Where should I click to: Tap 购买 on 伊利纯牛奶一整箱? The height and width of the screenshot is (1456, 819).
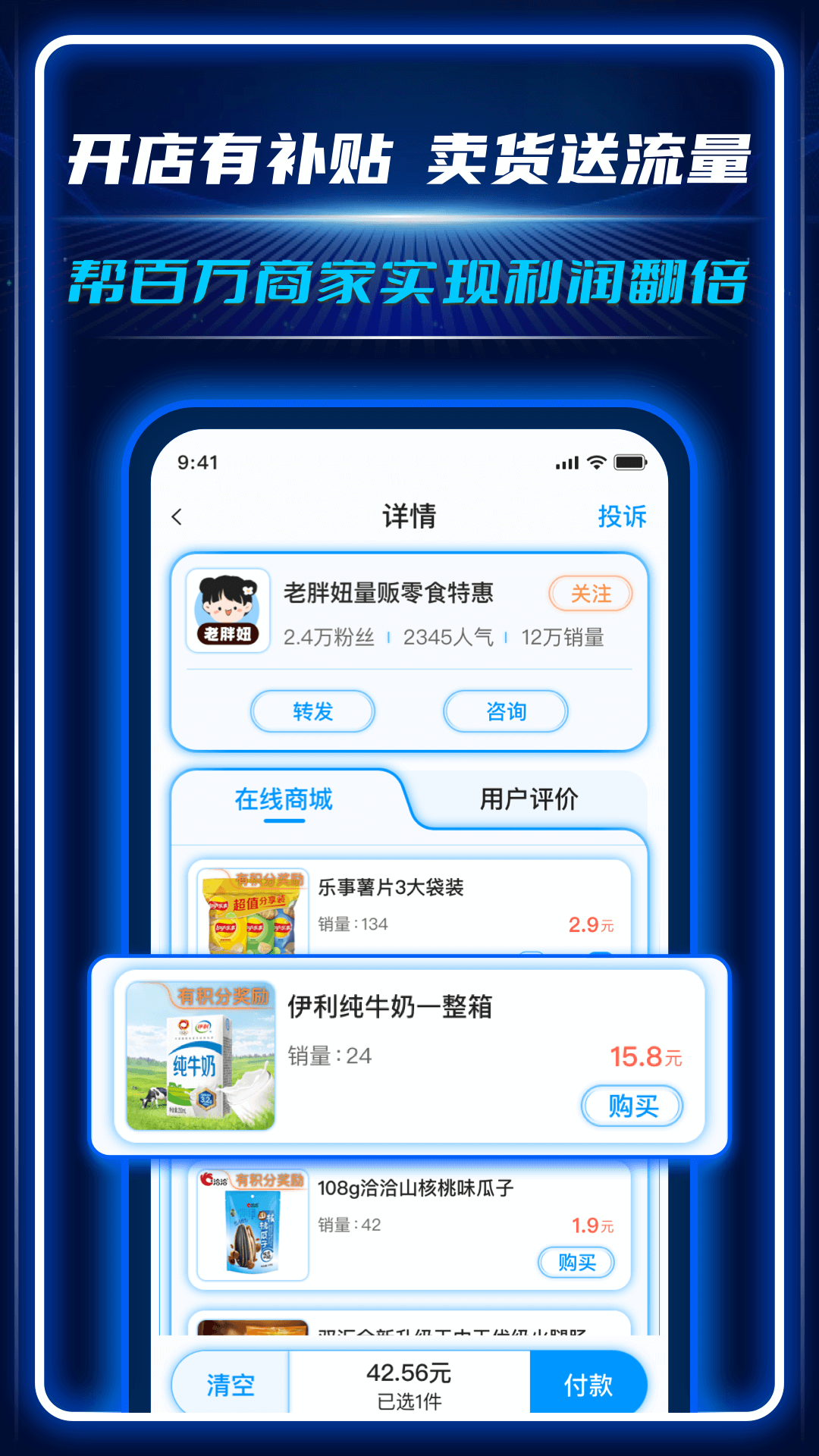point(632,1106)
